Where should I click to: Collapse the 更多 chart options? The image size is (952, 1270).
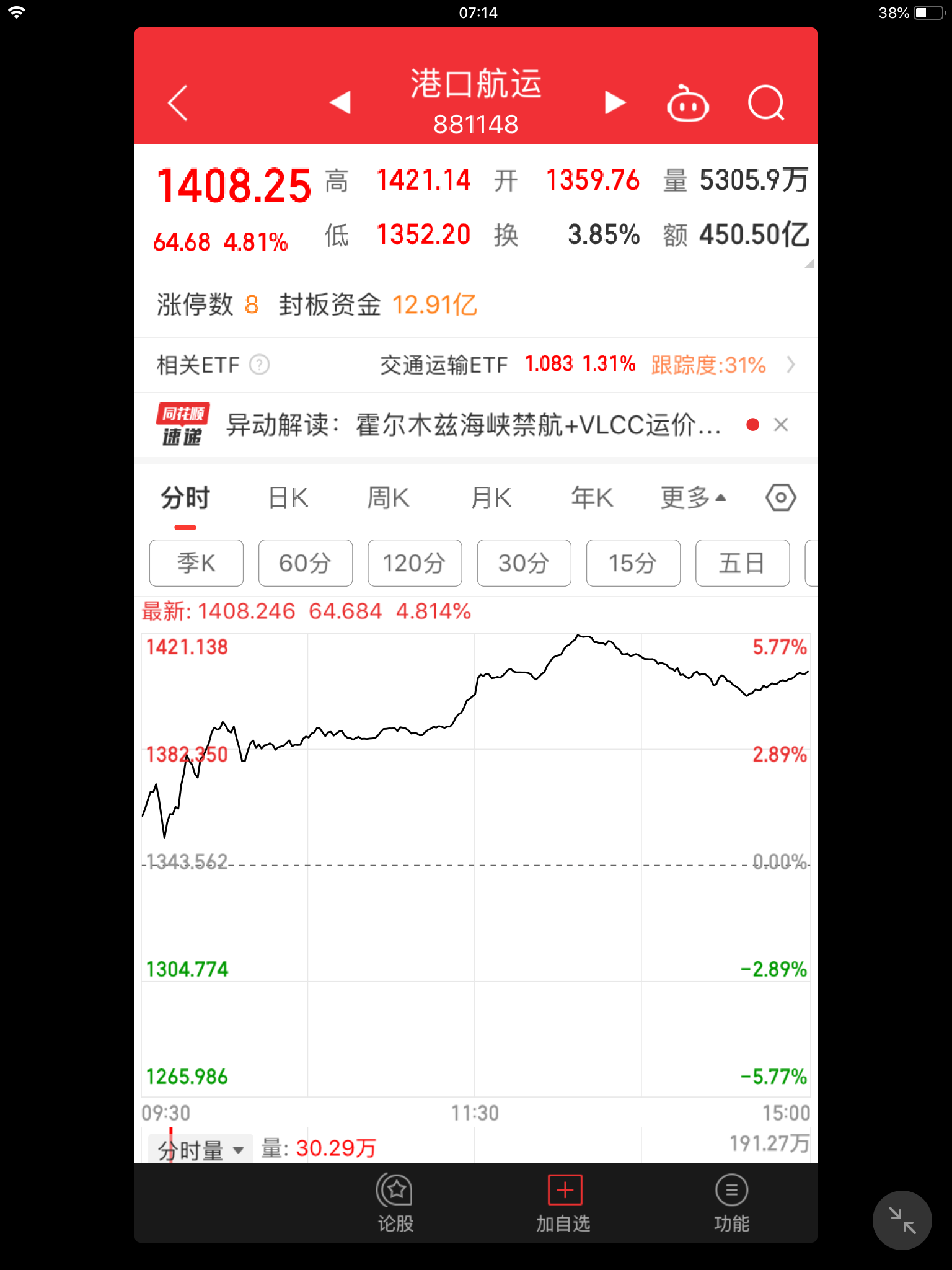pos(692,498)
